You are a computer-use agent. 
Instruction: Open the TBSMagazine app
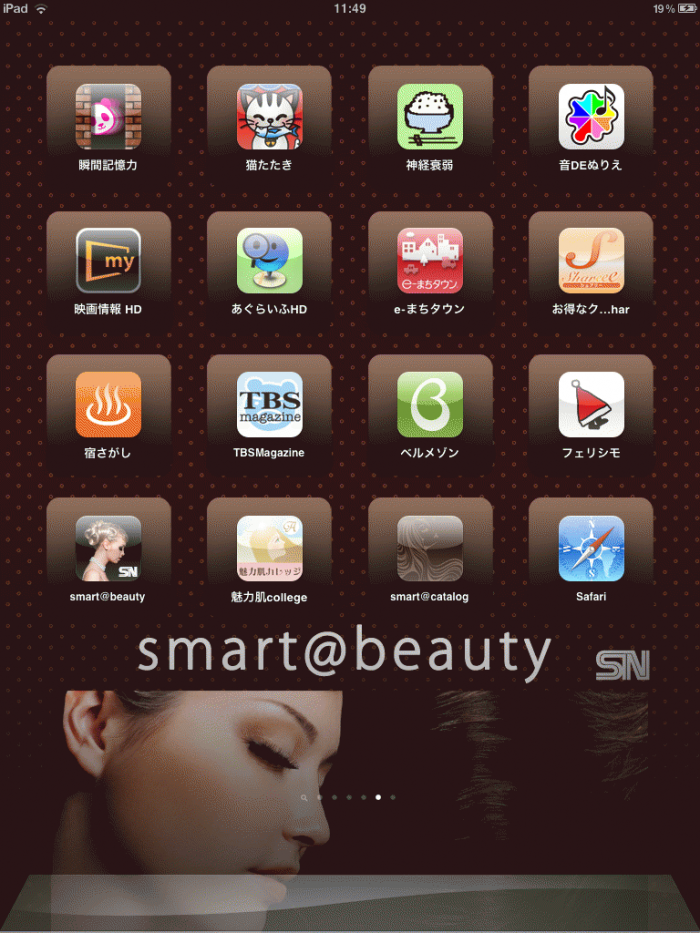pos(269,405)
